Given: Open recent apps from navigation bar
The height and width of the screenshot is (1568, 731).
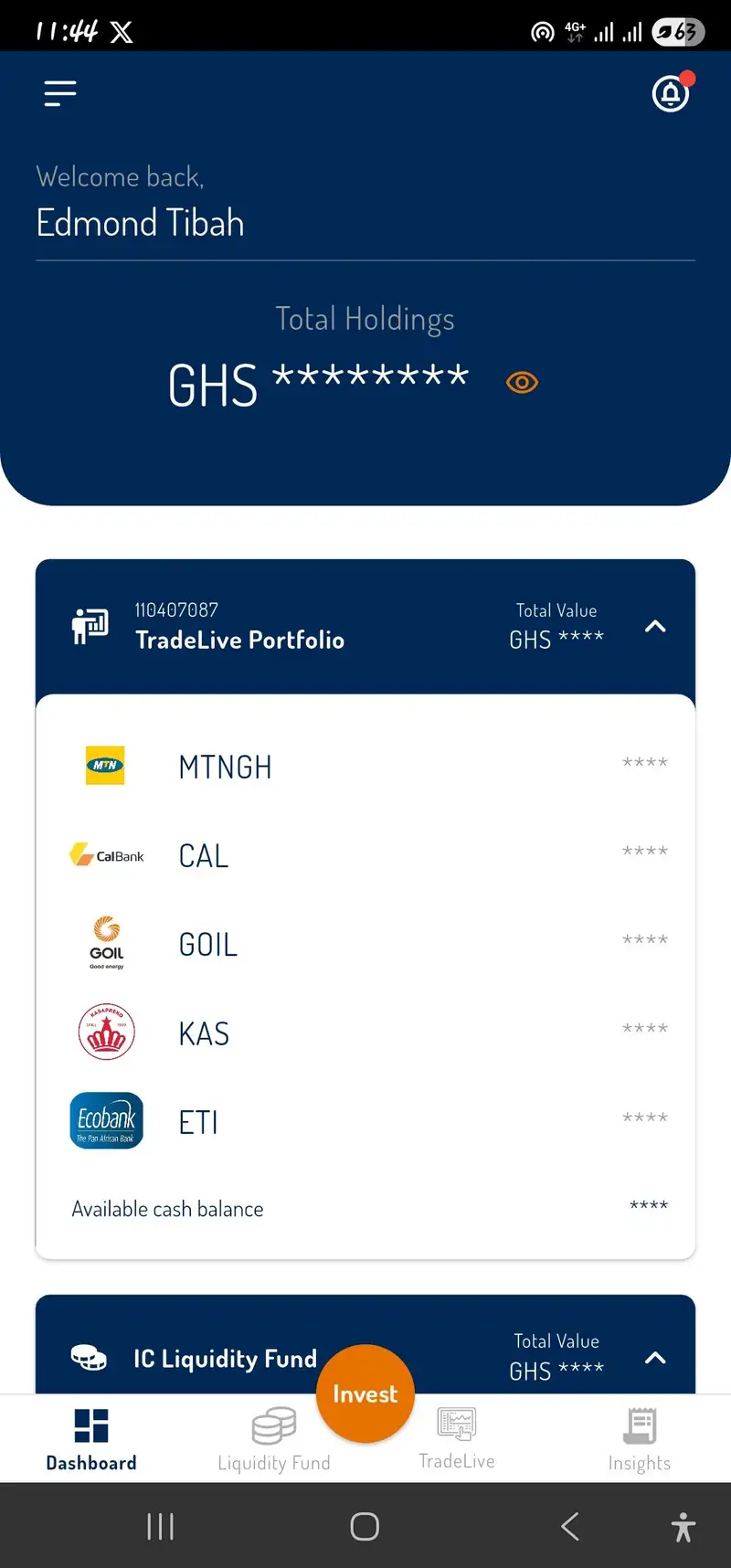Looking at the screenshot, I should [161, 1526].
